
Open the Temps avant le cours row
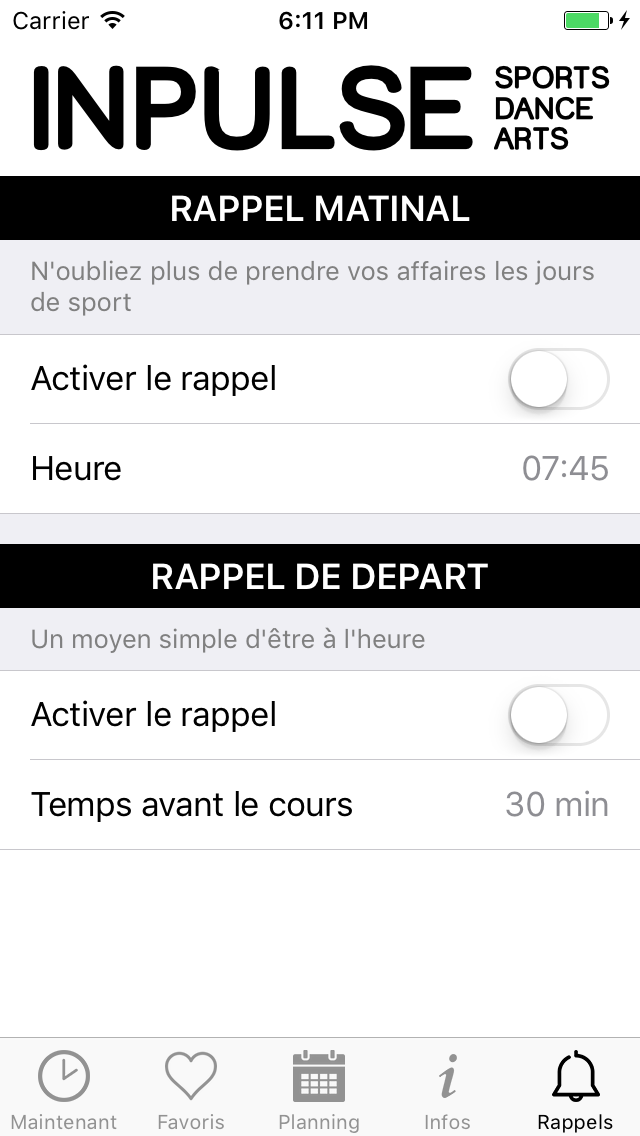click(320, 805)
